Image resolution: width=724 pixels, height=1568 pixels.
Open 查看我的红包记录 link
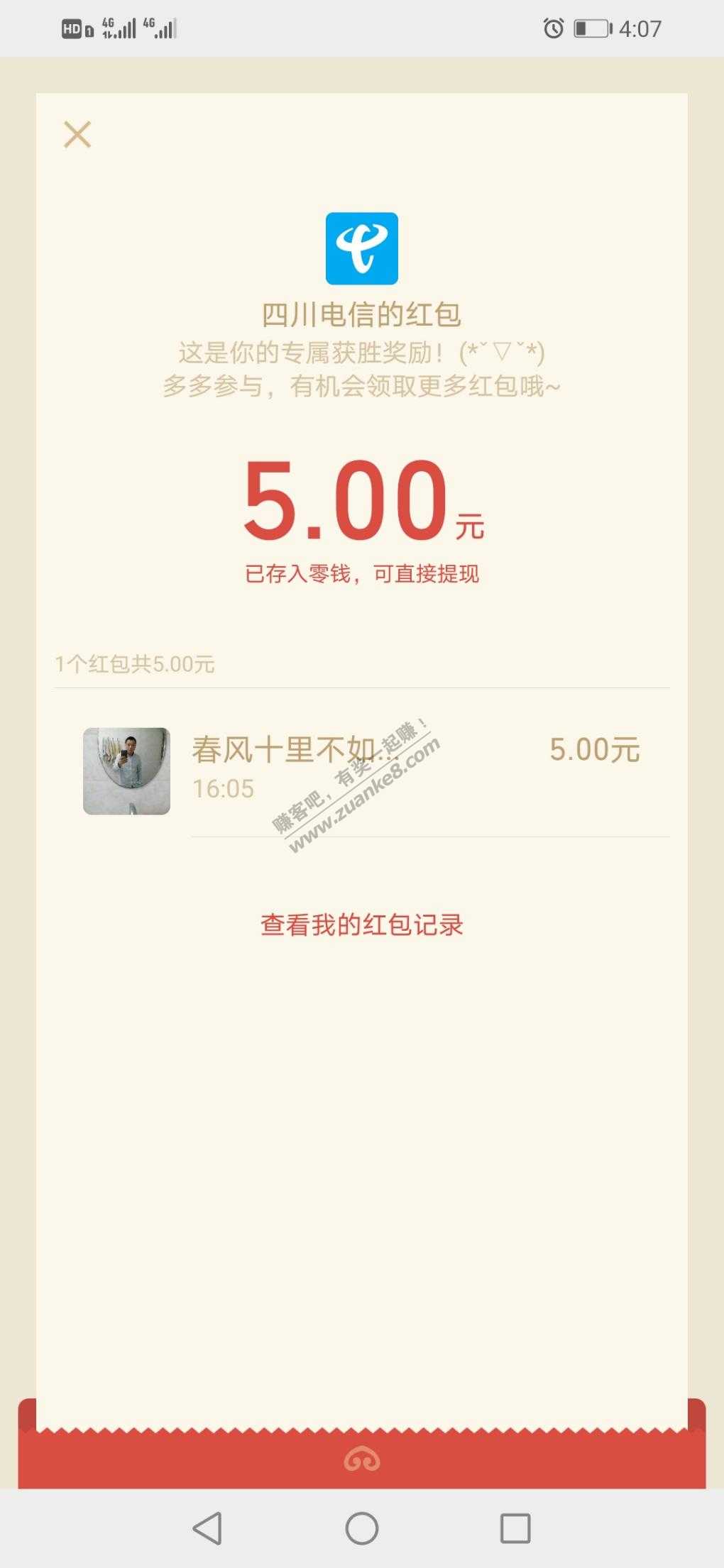point(361,924)
